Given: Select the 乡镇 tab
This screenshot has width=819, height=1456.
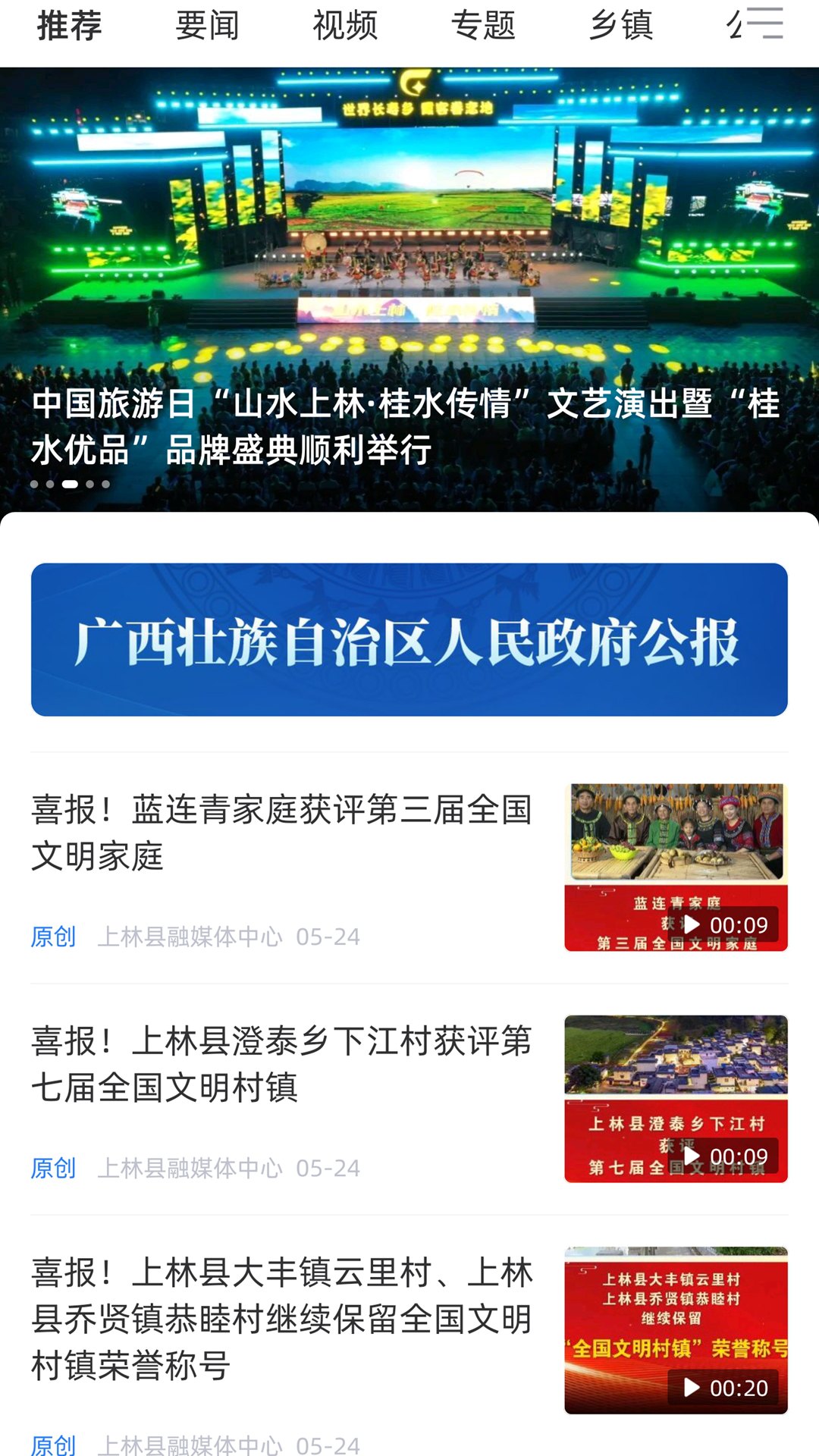Looking at the screenshot, I should [x=621, y=26].
